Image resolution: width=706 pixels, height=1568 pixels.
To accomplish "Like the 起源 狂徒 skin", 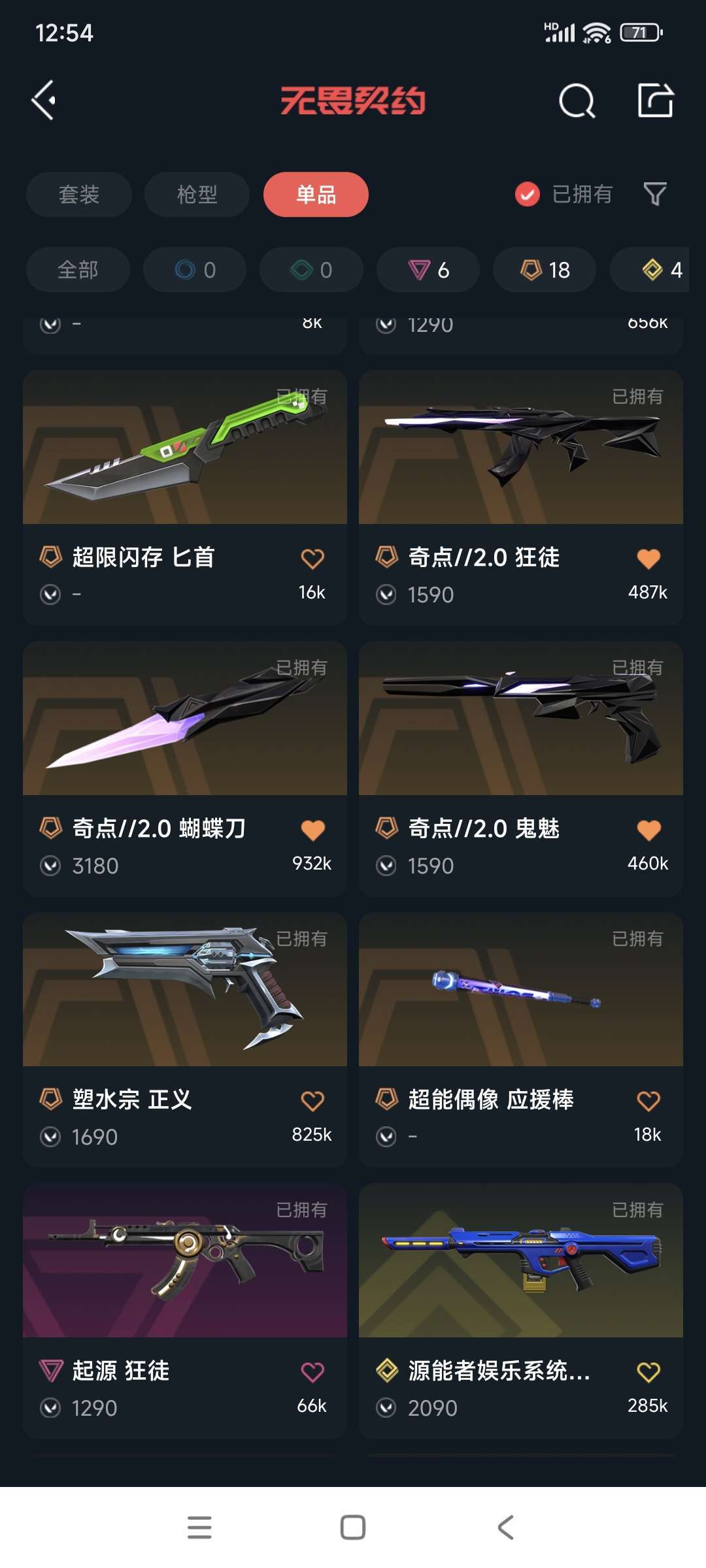I will pos(312,1372).
